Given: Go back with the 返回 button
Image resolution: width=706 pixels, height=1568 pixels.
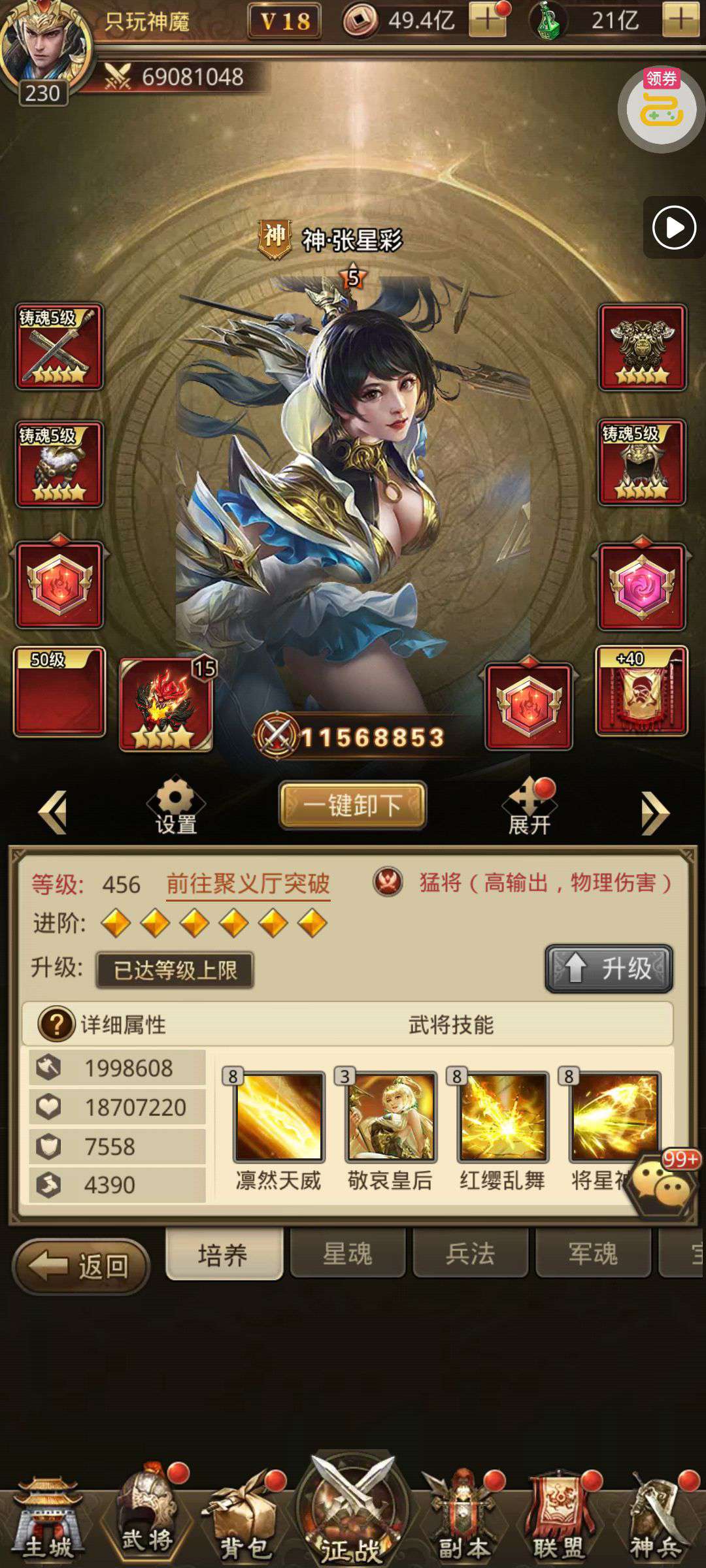Looking at the screenshot, I should pyautogui.click(x=81, y=1266).
